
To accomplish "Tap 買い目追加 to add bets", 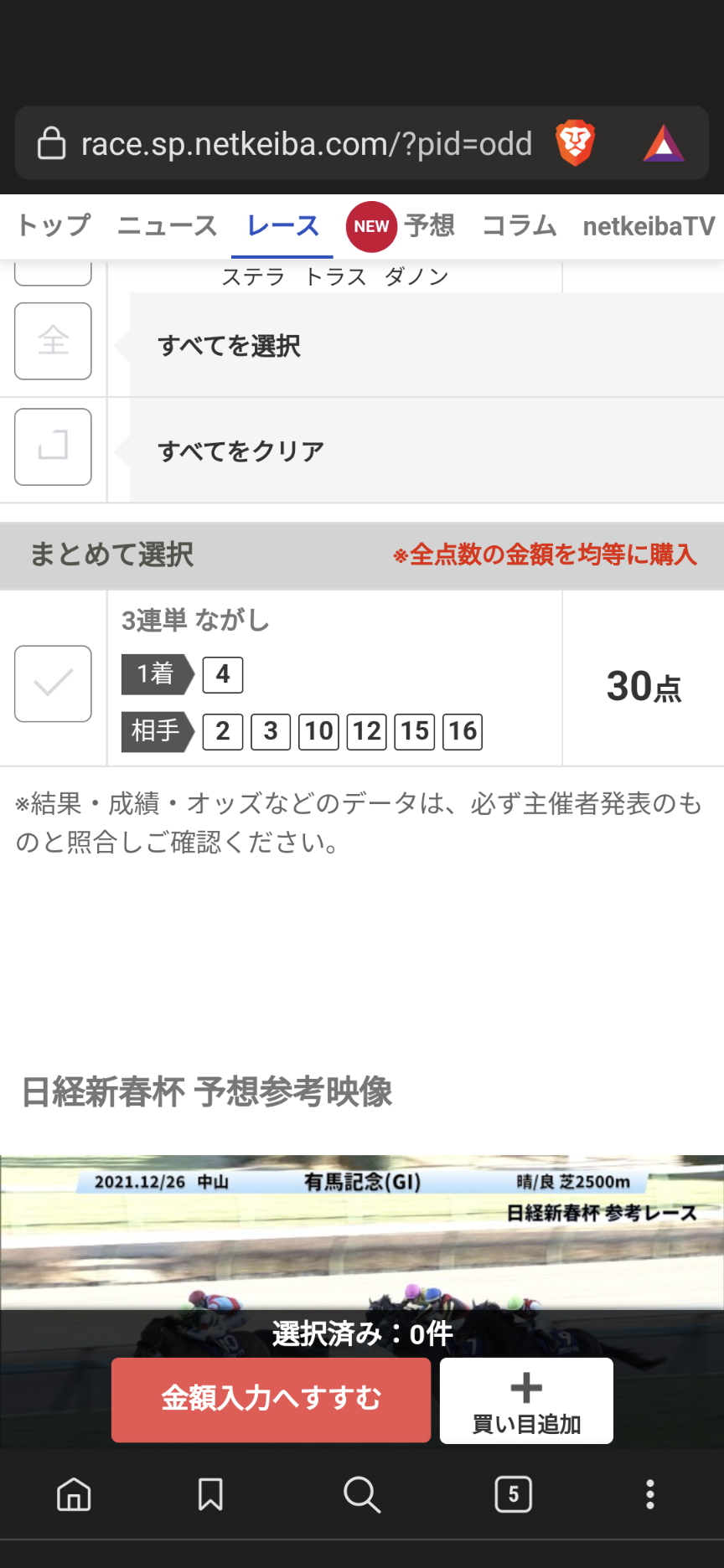I will 526,1400.
